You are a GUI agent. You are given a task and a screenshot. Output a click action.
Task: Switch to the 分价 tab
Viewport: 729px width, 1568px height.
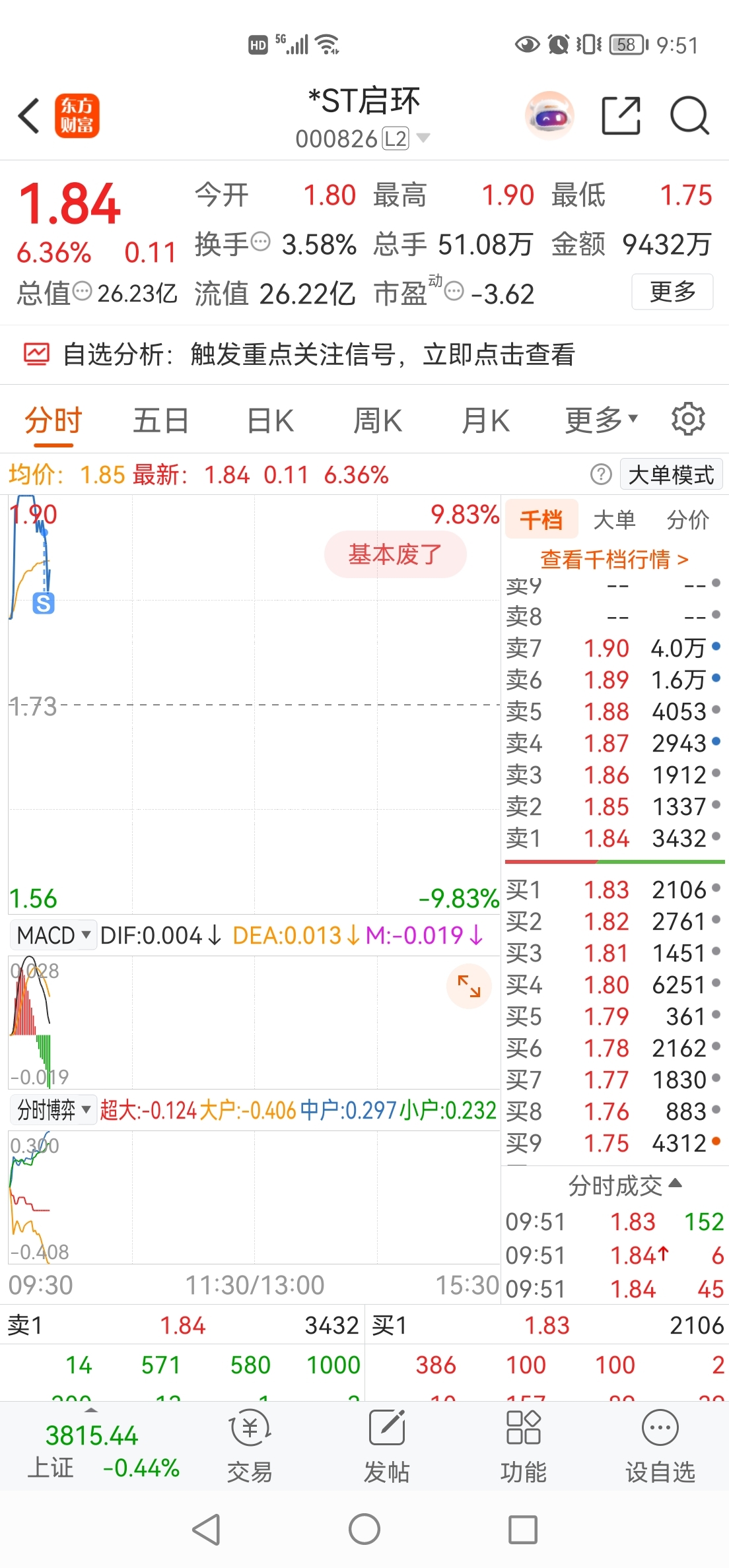click(687, 520)
